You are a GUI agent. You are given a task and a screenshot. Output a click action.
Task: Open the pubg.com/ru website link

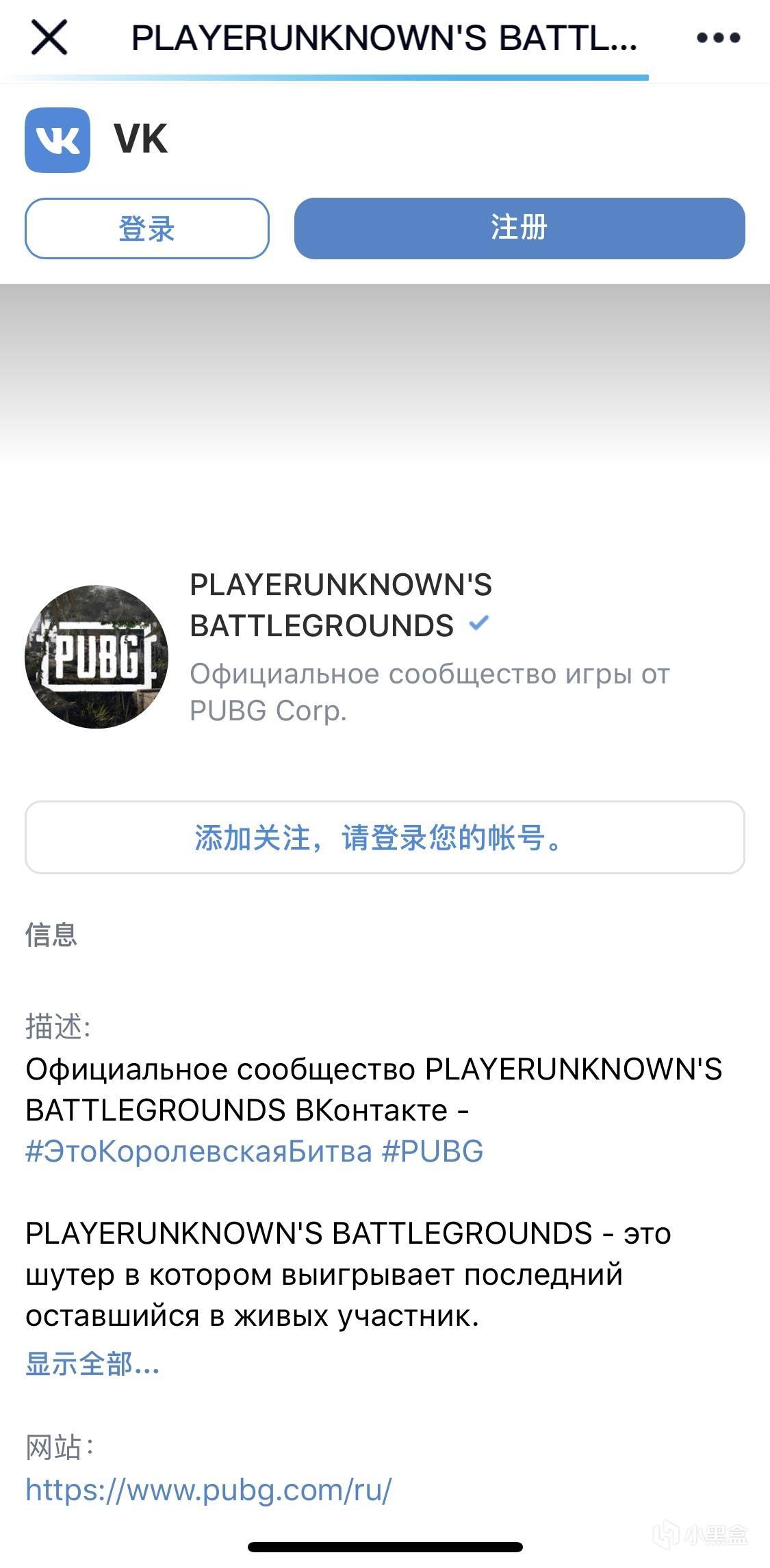(x=209, y=1489)
